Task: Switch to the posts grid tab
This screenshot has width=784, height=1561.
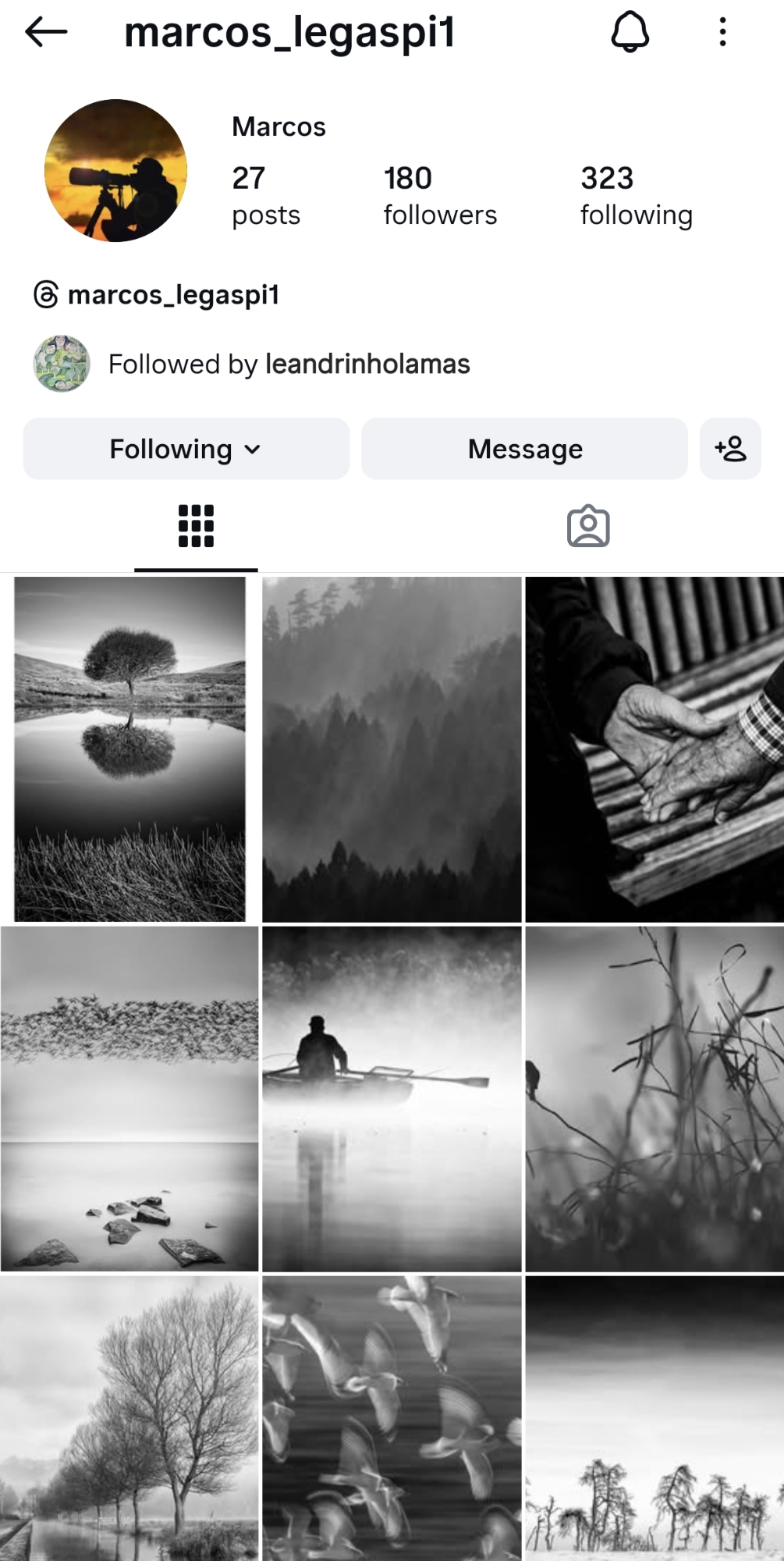Action: click(196, 526)
